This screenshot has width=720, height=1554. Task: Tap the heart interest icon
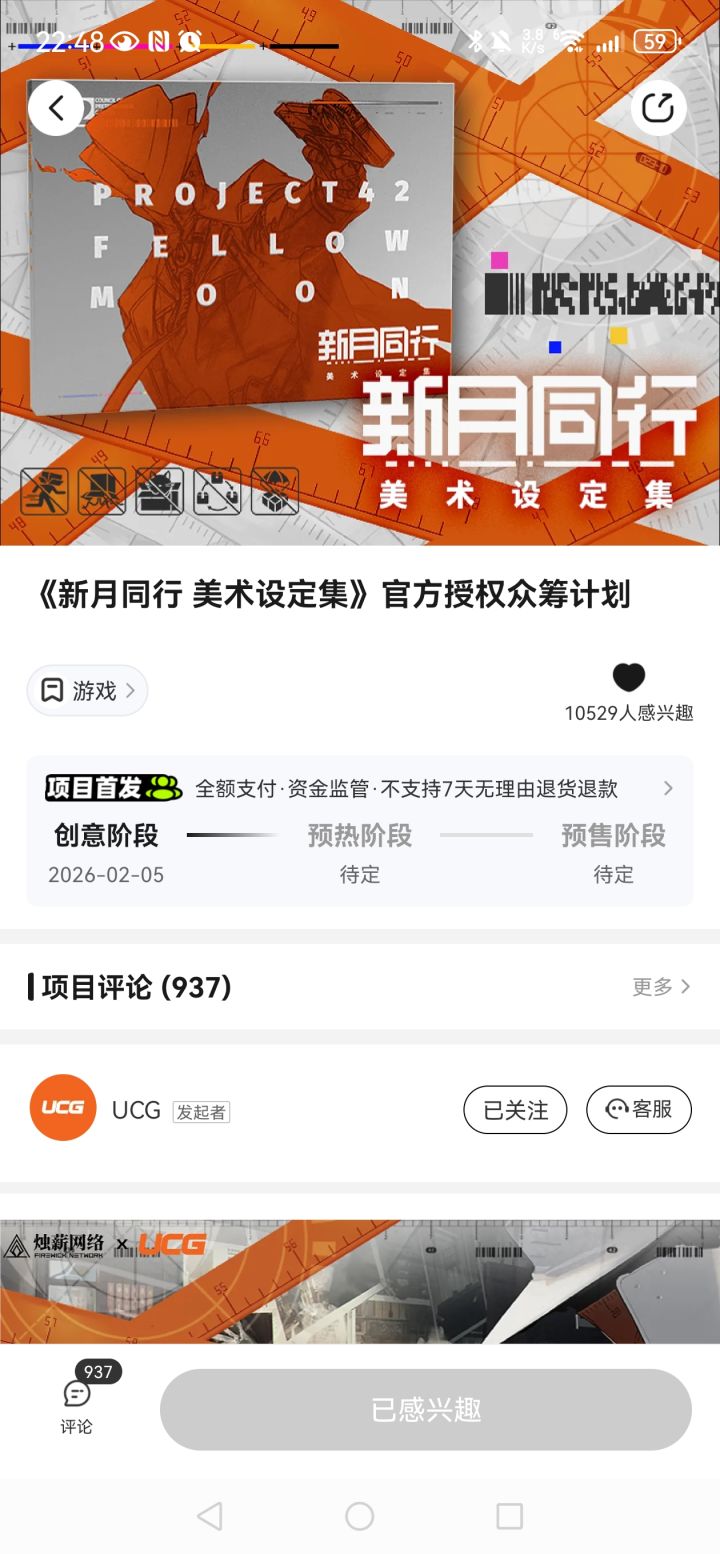628,678
